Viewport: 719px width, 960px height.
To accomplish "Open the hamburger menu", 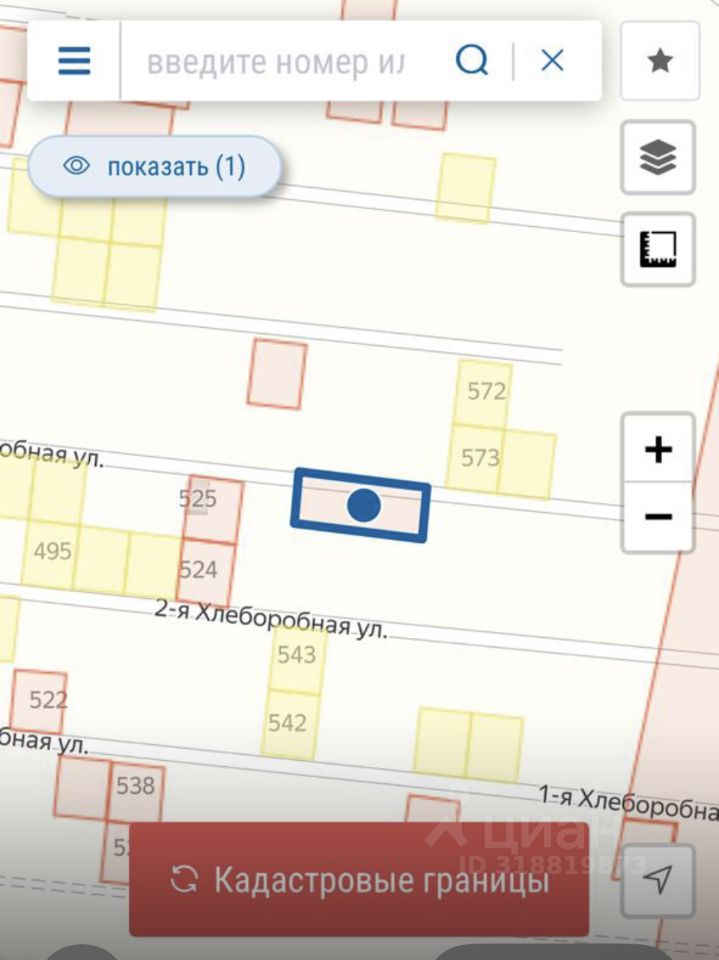I will (x=74, y=61).
